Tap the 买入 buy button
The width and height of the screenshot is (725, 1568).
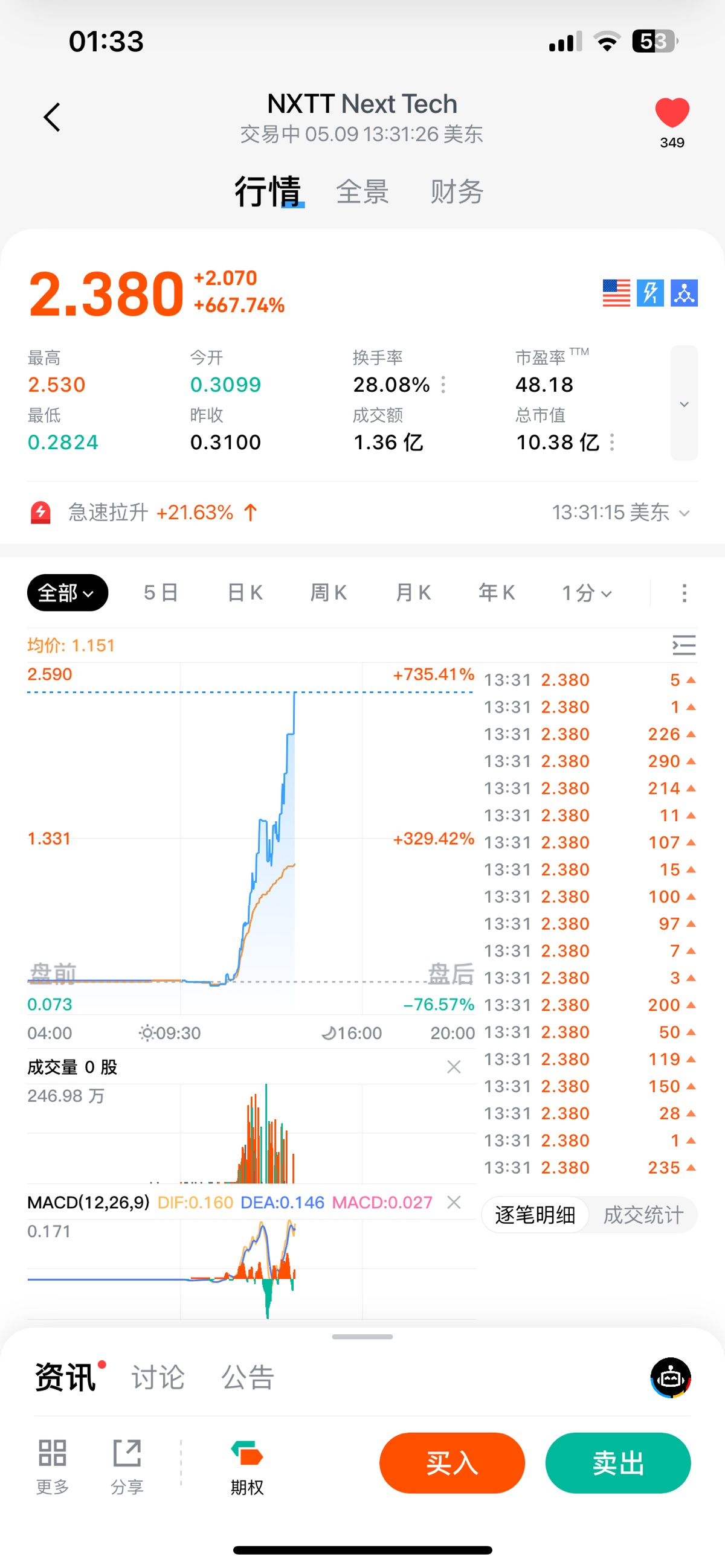click(451, 1463)
